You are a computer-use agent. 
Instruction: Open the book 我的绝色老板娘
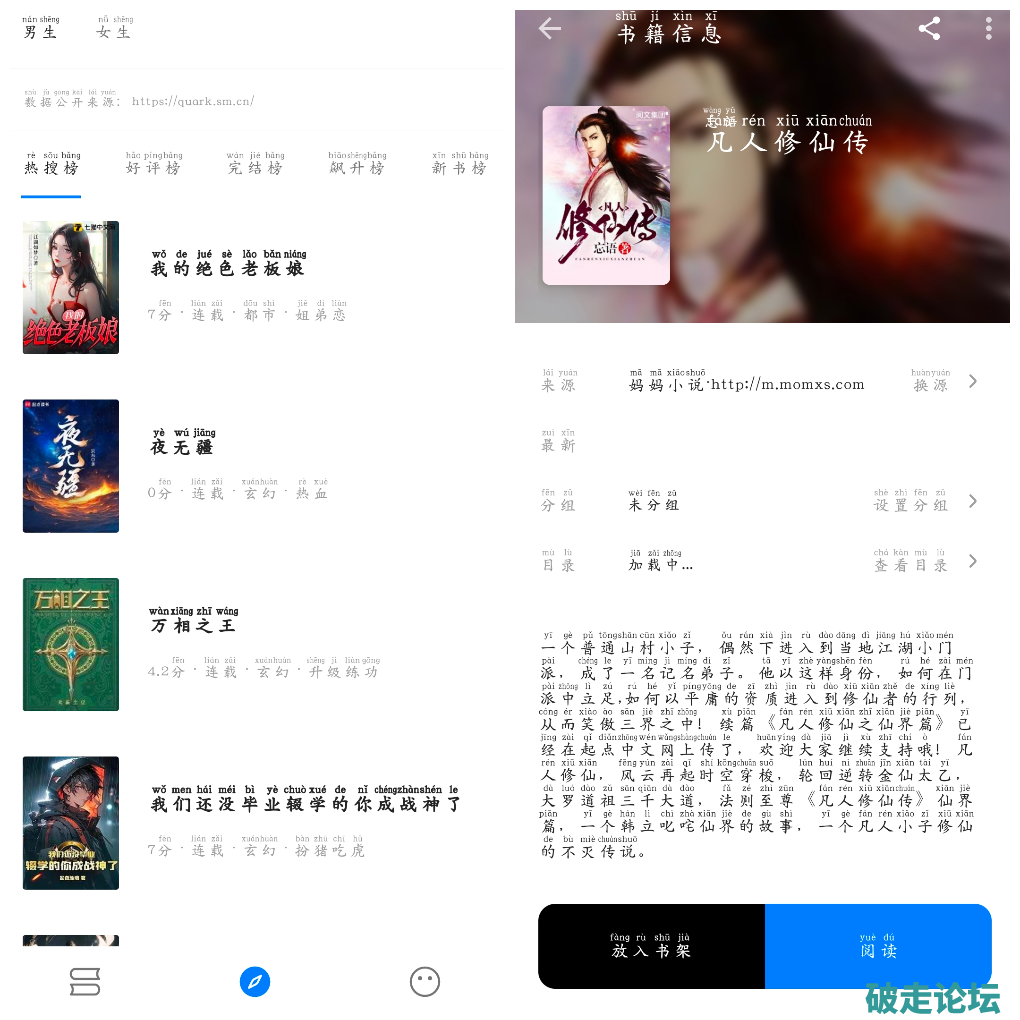coord(228,269)
